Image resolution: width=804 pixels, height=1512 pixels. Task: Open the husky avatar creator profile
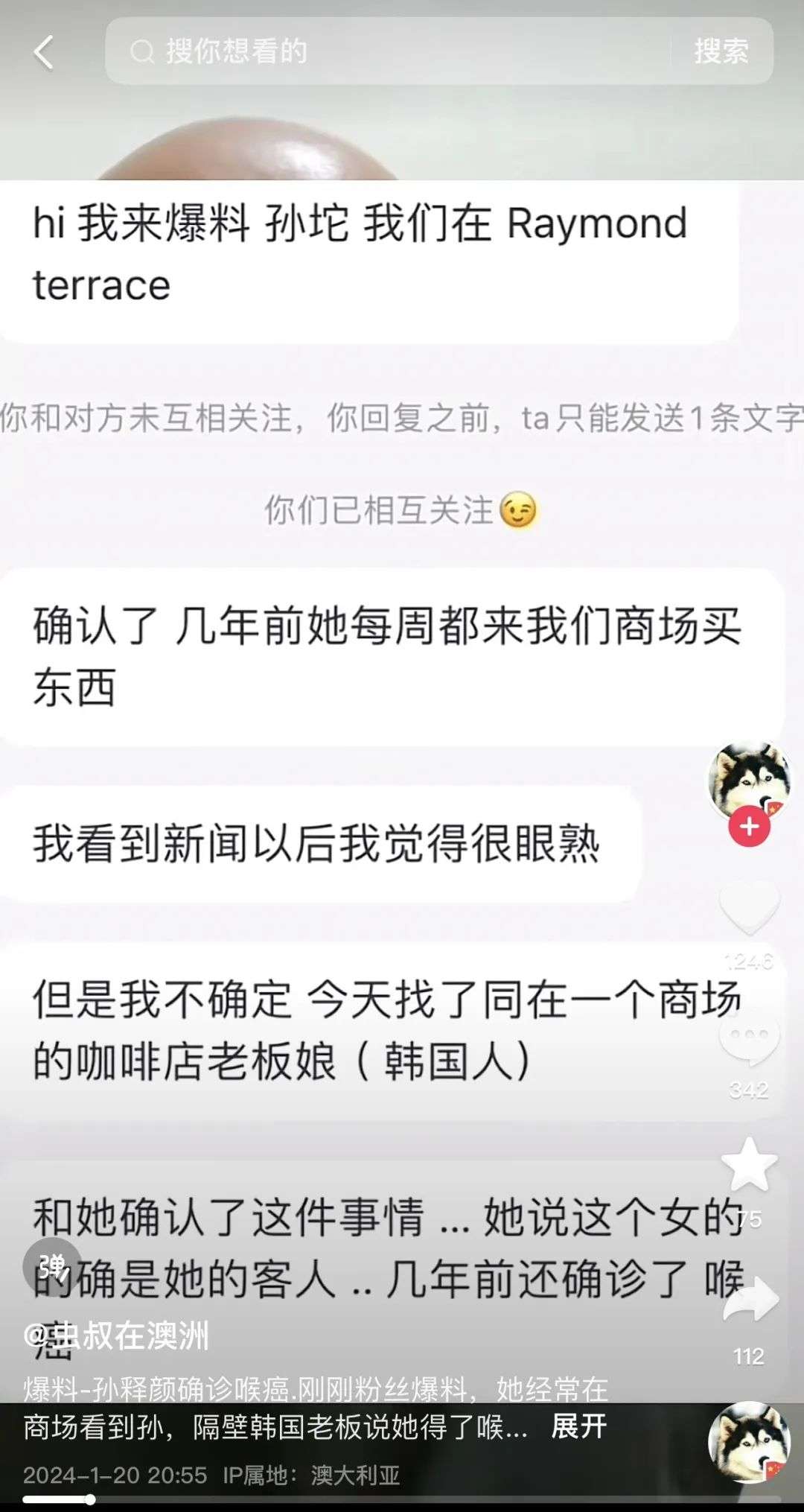point(748,780)
